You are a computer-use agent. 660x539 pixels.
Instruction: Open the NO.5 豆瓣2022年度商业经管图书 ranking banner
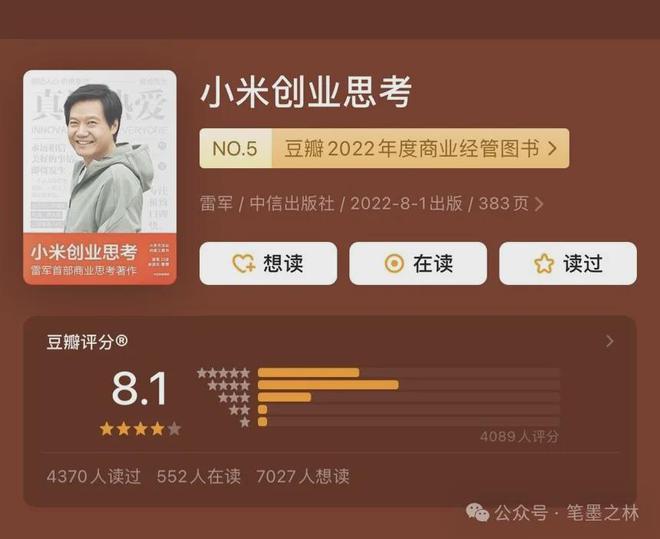[x=384, y=149]
